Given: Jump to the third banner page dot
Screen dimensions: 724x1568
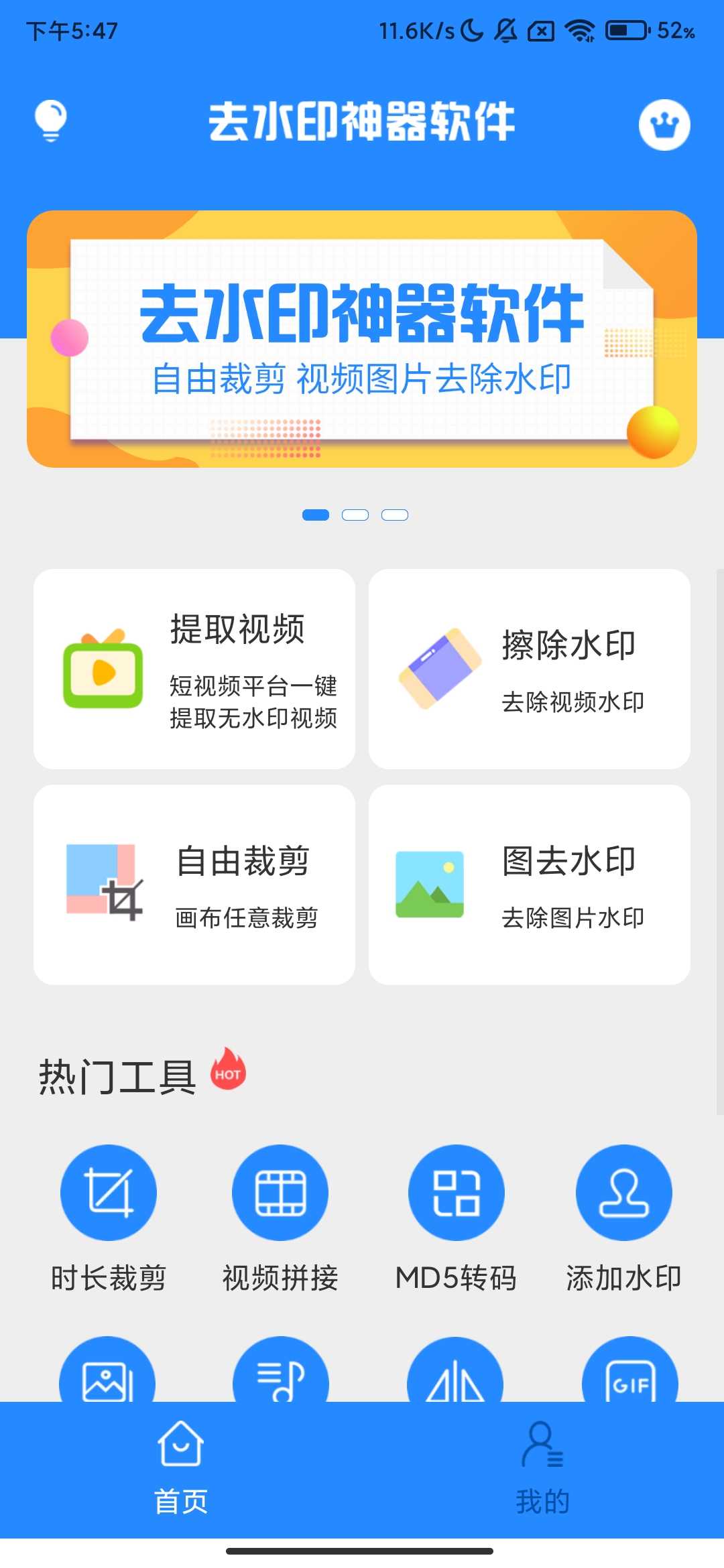Looking at the screenshot, I should point(395,515).
